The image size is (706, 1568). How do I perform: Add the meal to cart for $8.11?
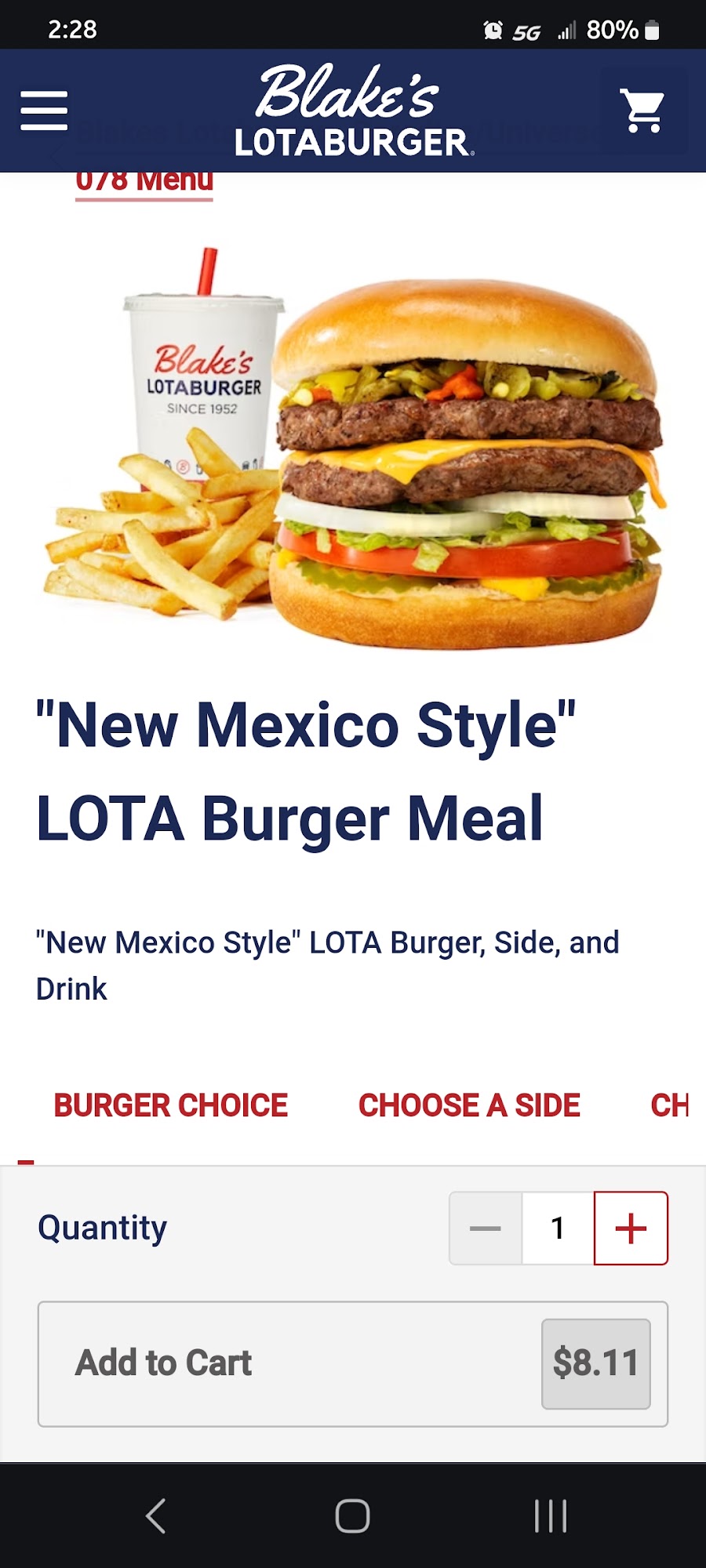tap(353, 1363)
